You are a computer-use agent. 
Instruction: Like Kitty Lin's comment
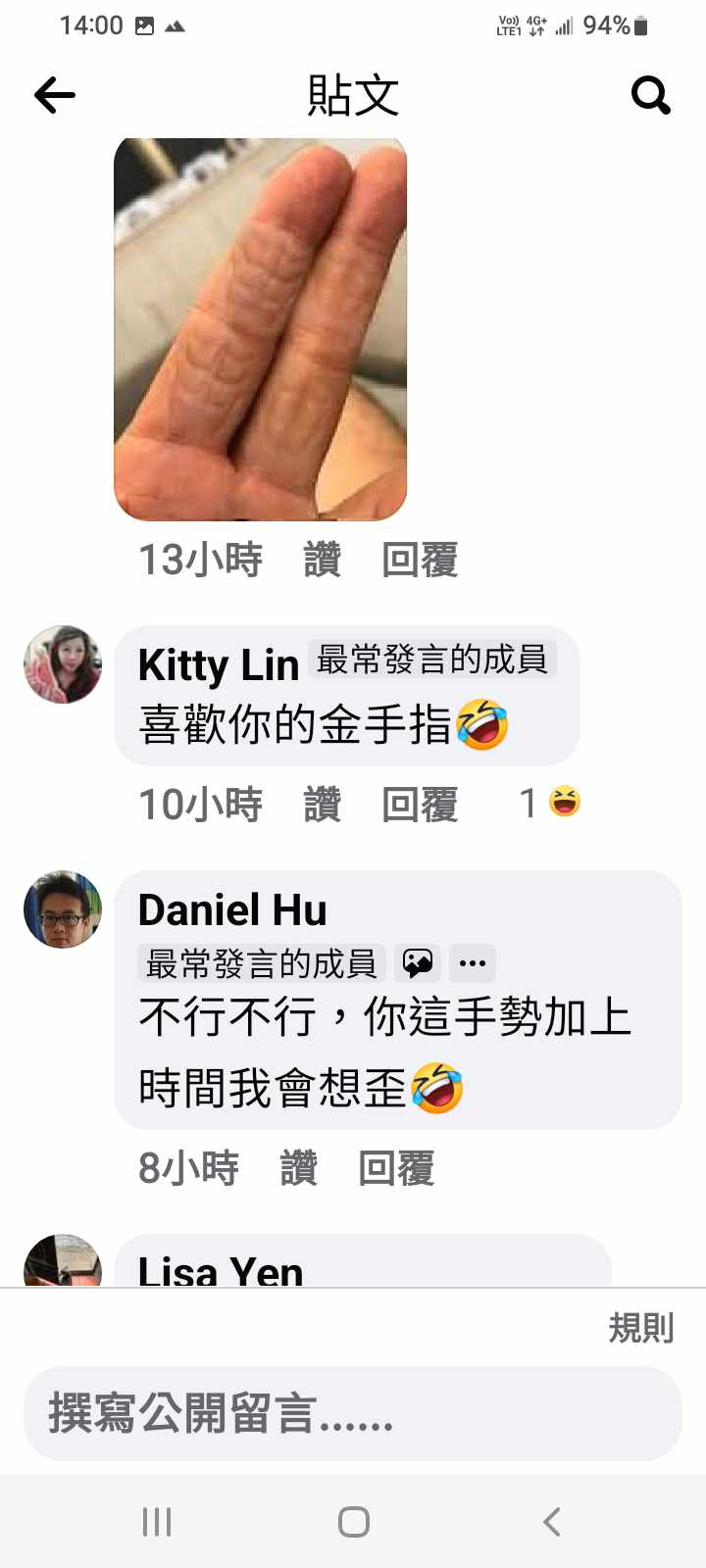pyautogui.click(x=322, y=805)
